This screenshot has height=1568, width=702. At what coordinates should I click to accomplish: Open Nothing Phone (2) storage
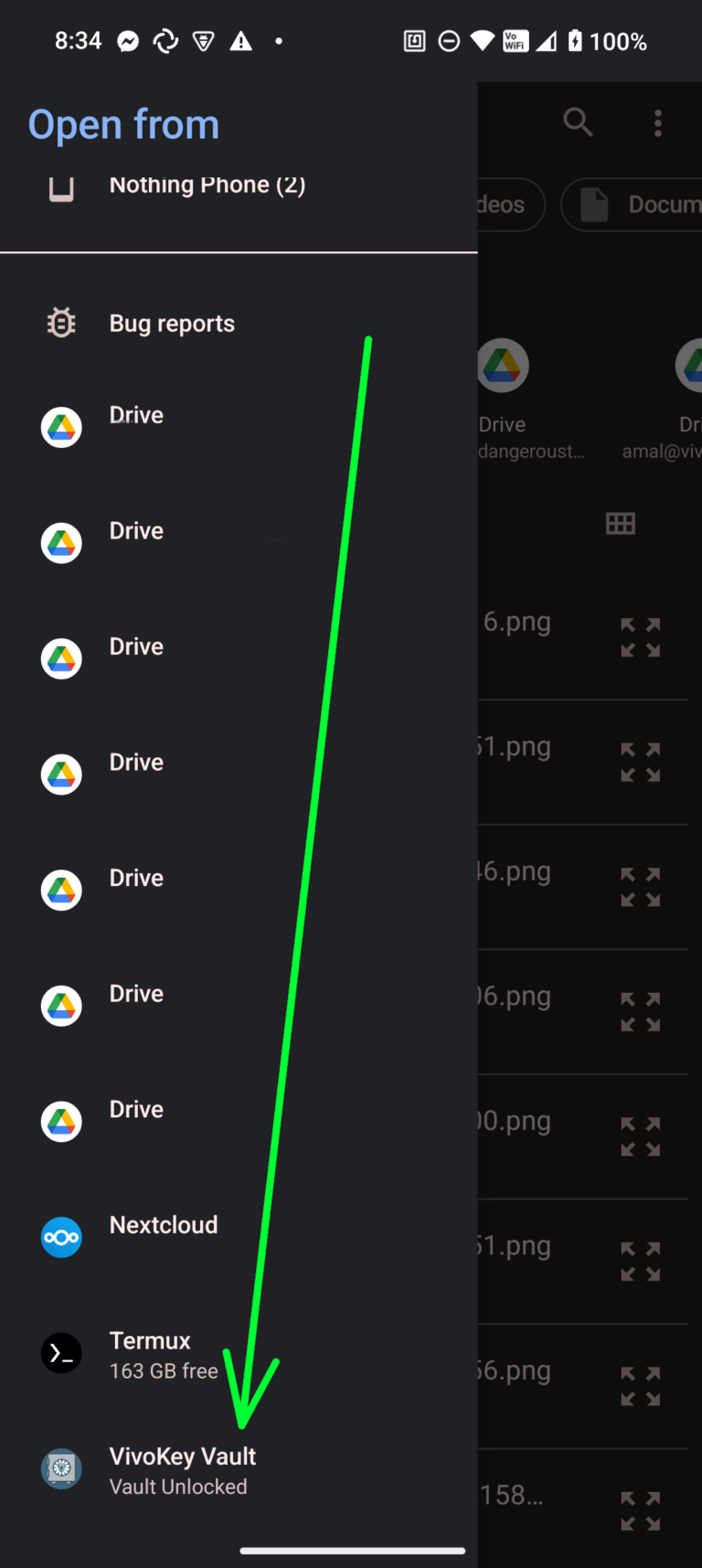[207, 186]
